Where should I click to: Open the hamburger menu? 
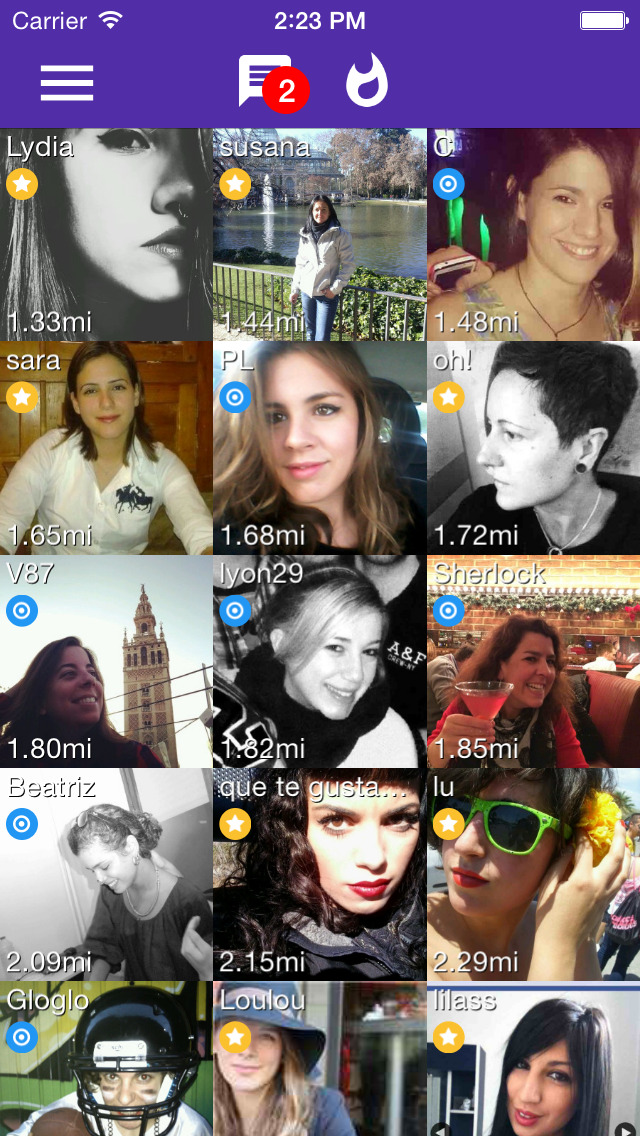[x=67, y=83]
